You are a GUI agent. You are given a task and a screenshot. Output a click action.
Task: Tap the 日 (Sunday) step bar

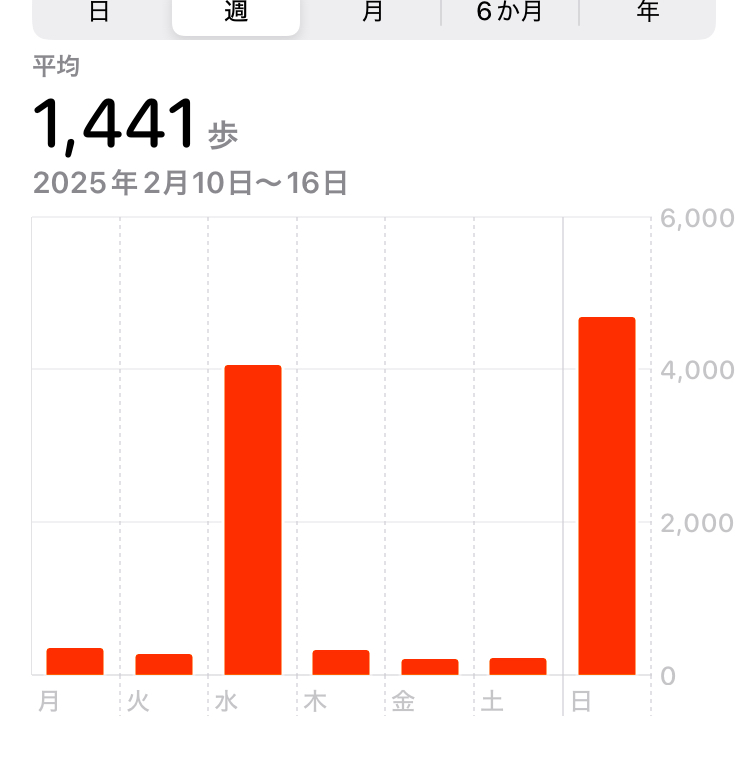pyautogui.click(x=607, y=496)
